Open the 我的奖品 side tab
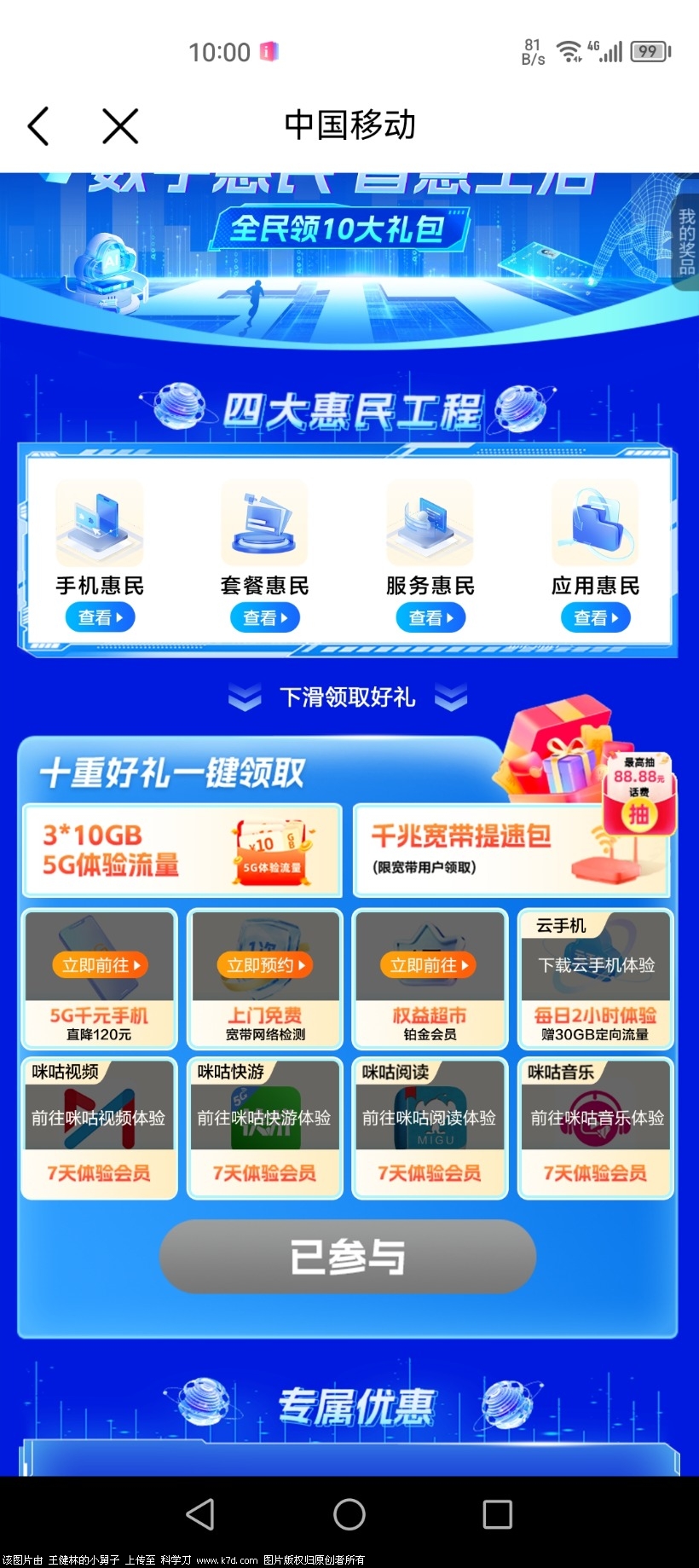The image size is (699, 1568). pos(686,242)
